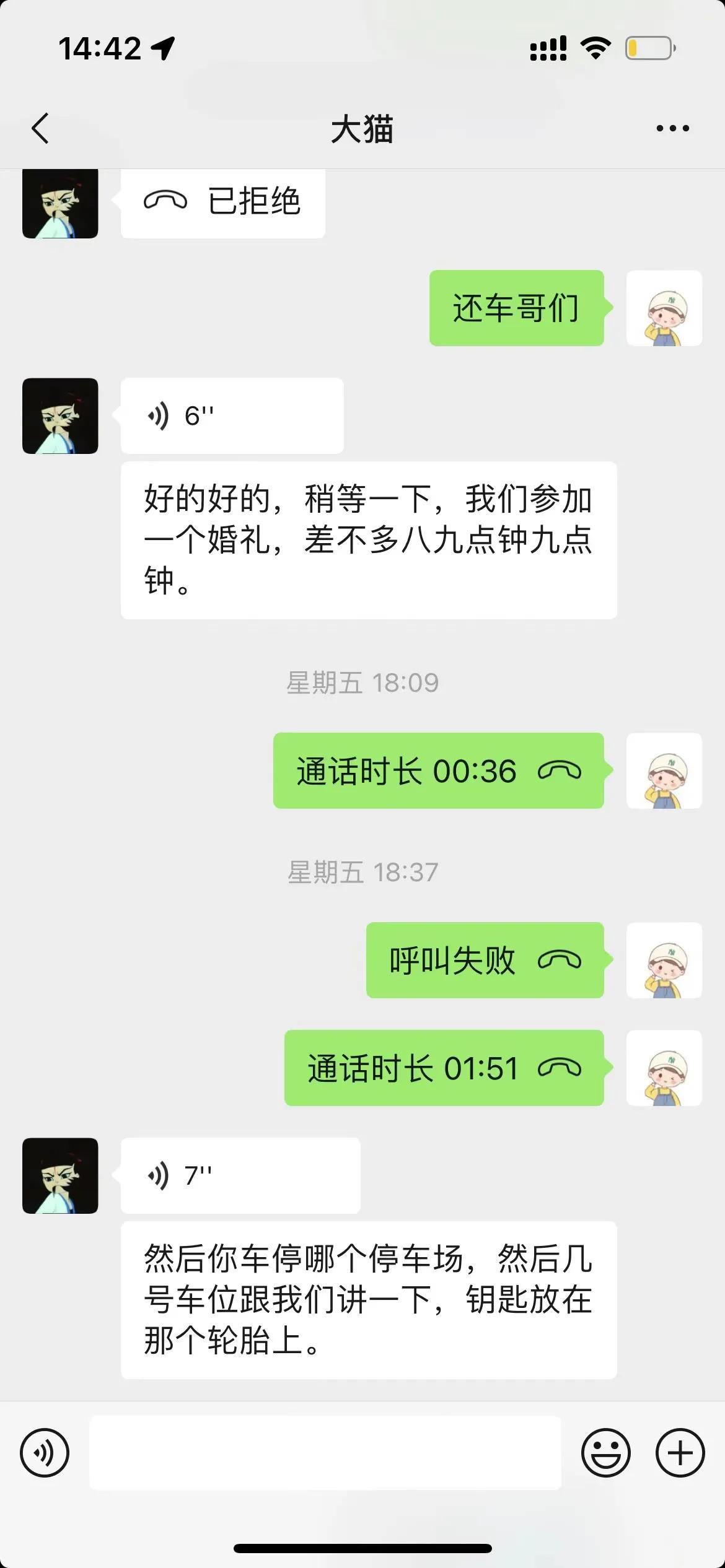Open the emoji picker
725x1568 pixels.
coord(605,1452)
